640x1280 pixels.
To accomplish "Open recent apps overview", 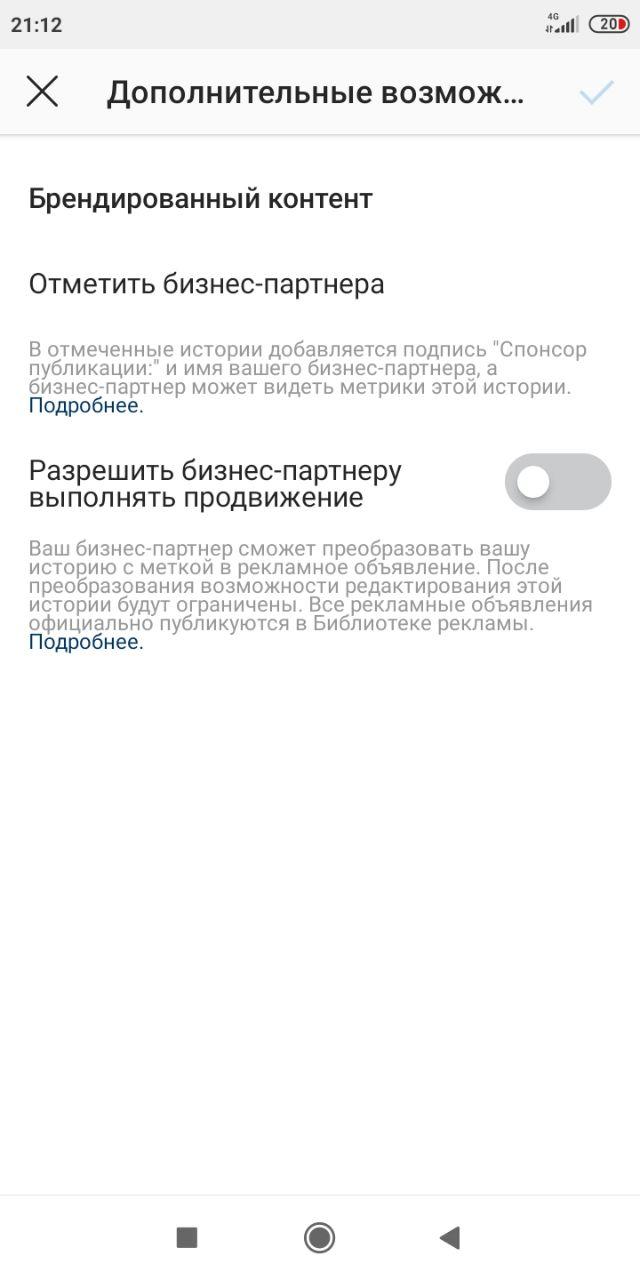I will [x=187, y=1238].
